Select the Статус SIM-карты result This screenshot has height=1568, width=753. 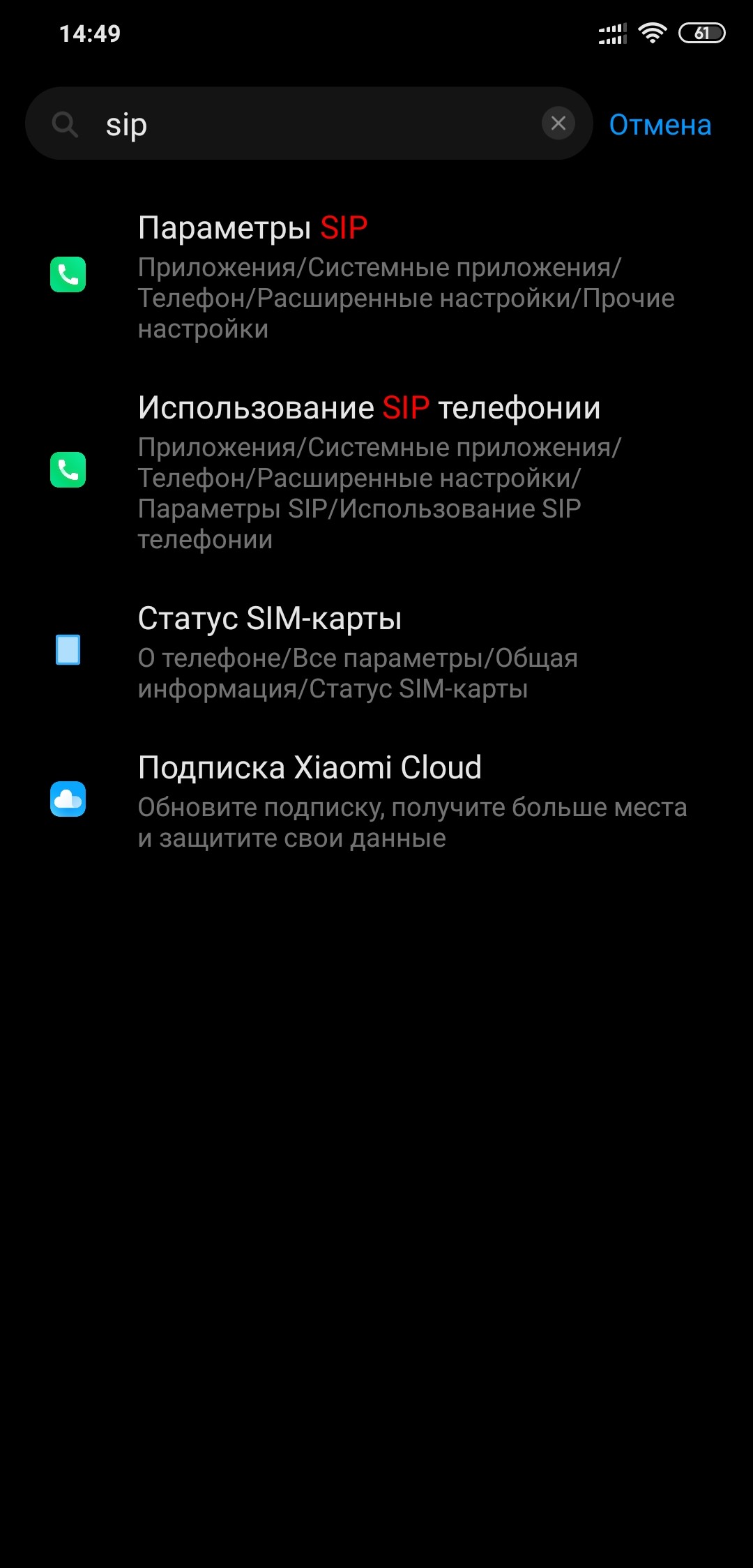pyautogui.click(x=376, y=651)
